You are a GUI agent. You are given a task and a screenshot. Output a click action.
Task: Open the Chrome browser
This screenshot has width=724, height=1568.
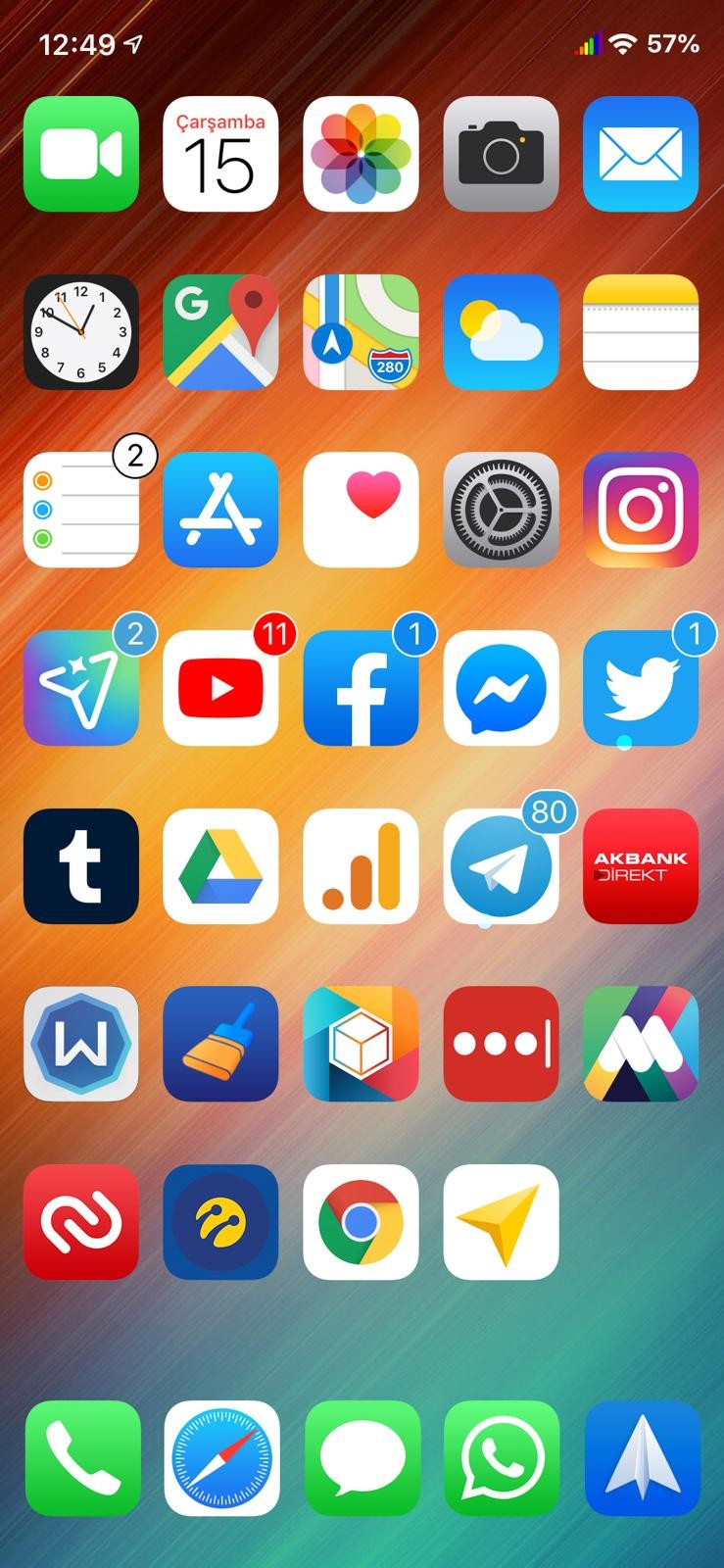pos(361,1222)
